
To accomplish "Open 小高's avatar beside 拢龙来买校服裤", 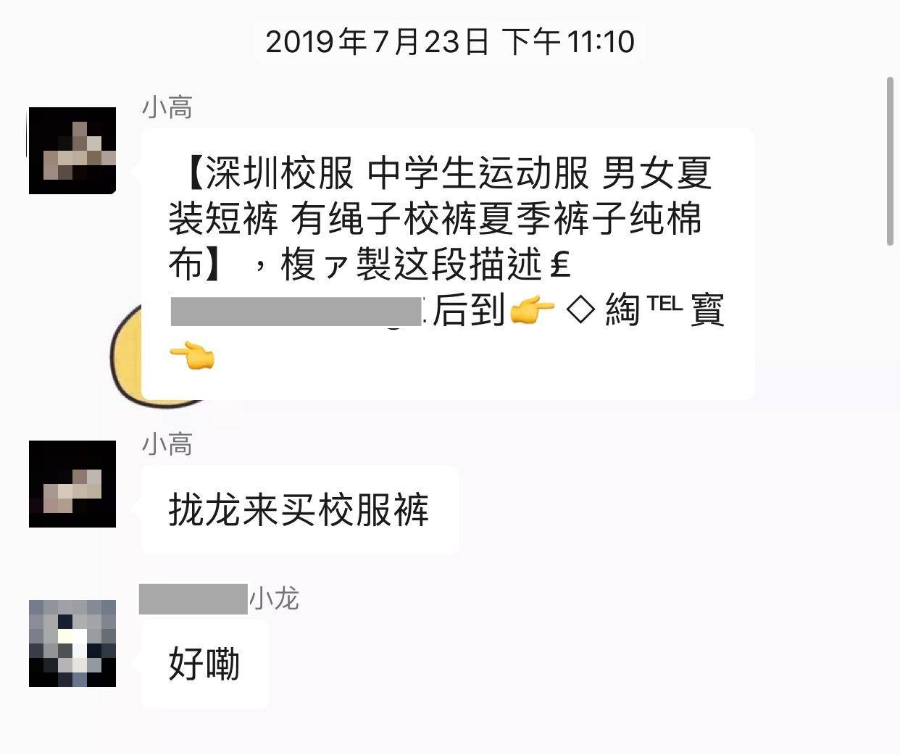I will [72, 484].
